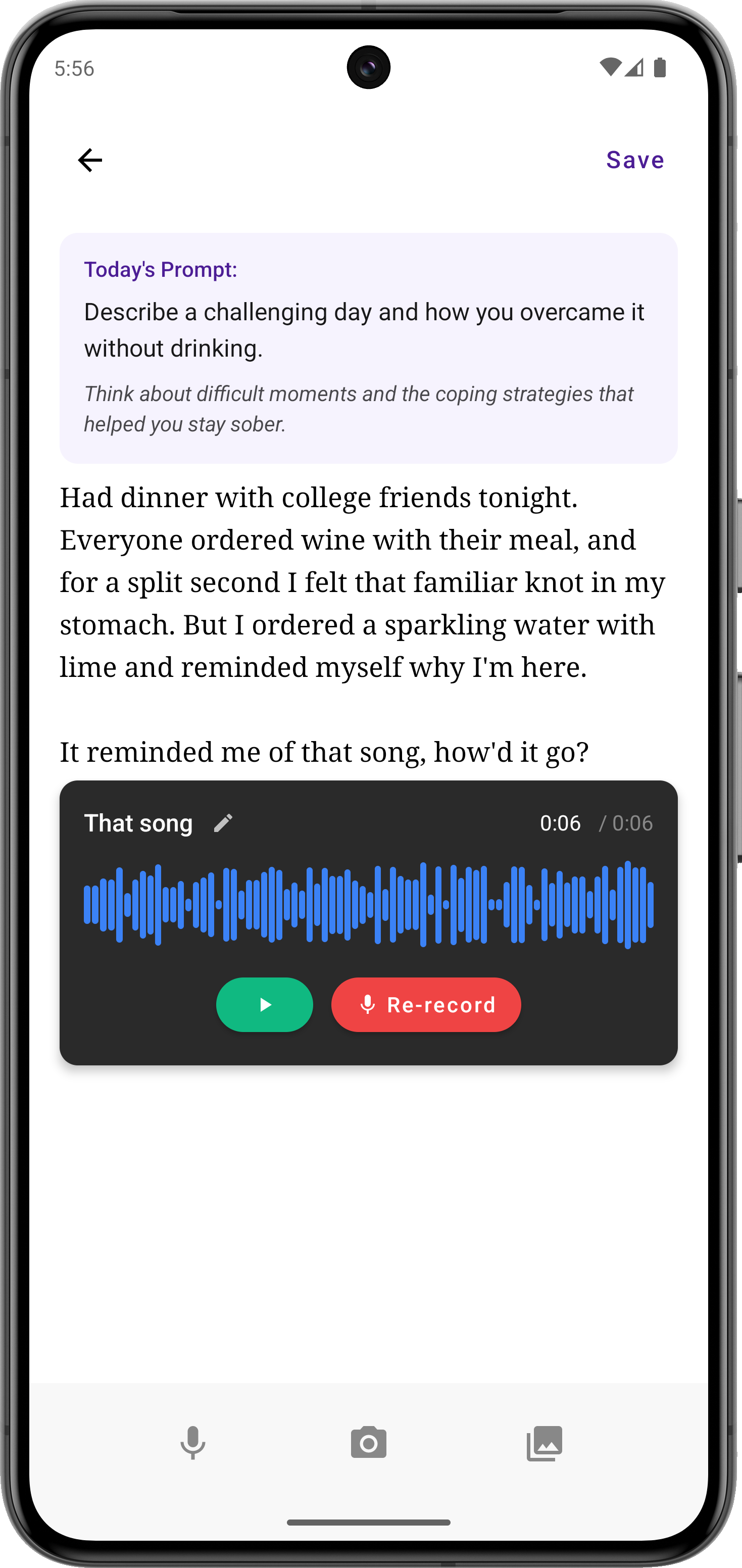Go back using the arrow icon
Image resolution: width=742 pixels, height=1568 pixels.
(x=90, y=160)
